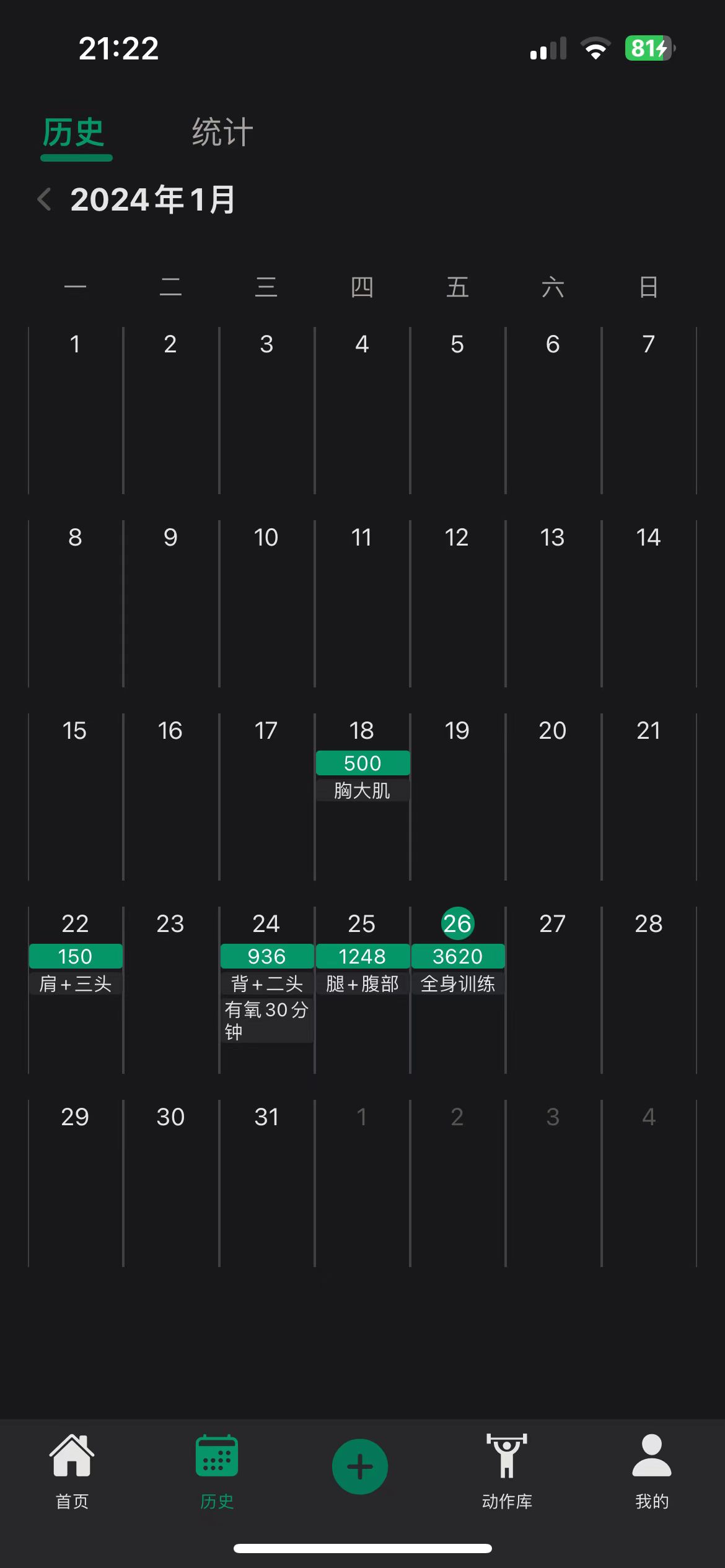Switch to the 统计 tab
Screen dimensions: 725x1568
tap(222, 132)
